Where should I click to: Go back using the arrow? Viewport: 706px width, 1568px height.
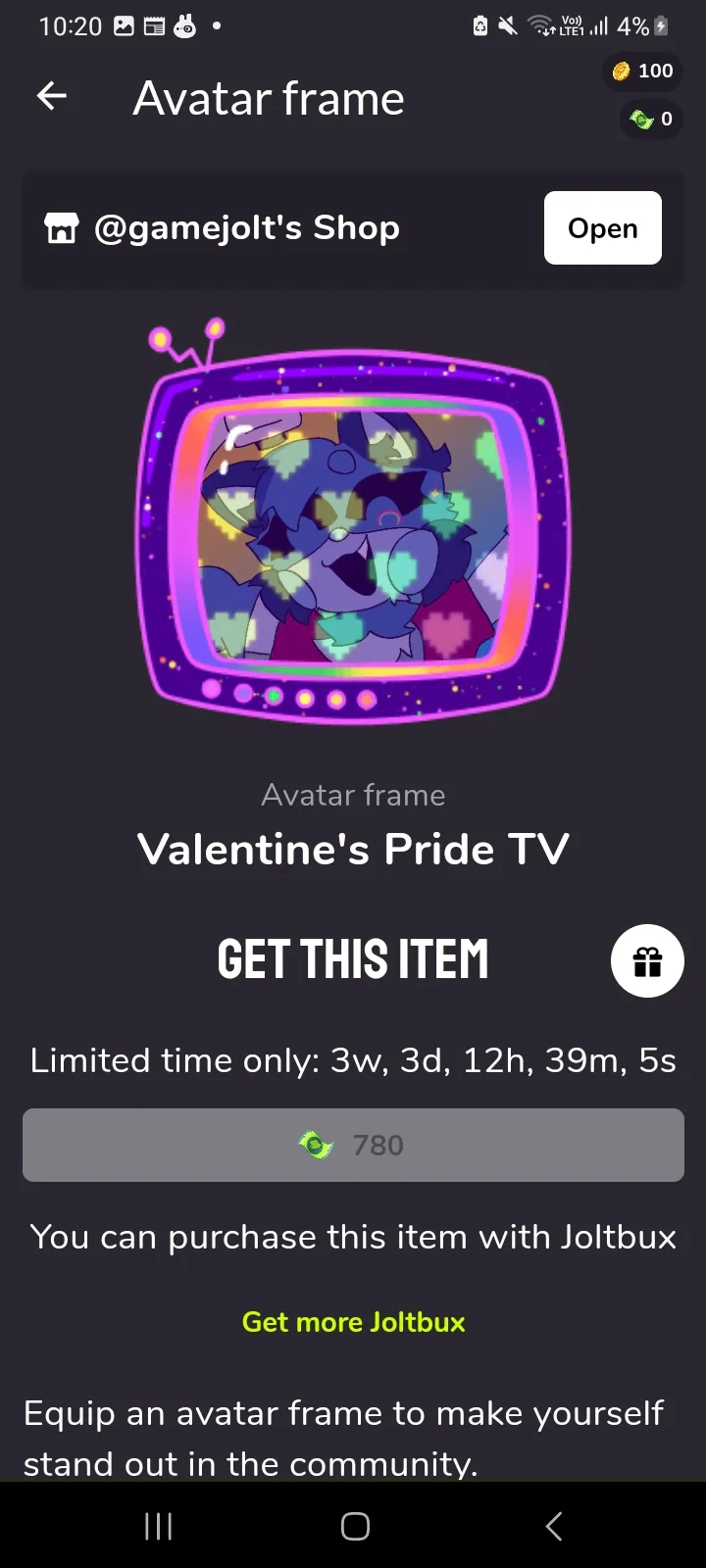tap(52, 96)
